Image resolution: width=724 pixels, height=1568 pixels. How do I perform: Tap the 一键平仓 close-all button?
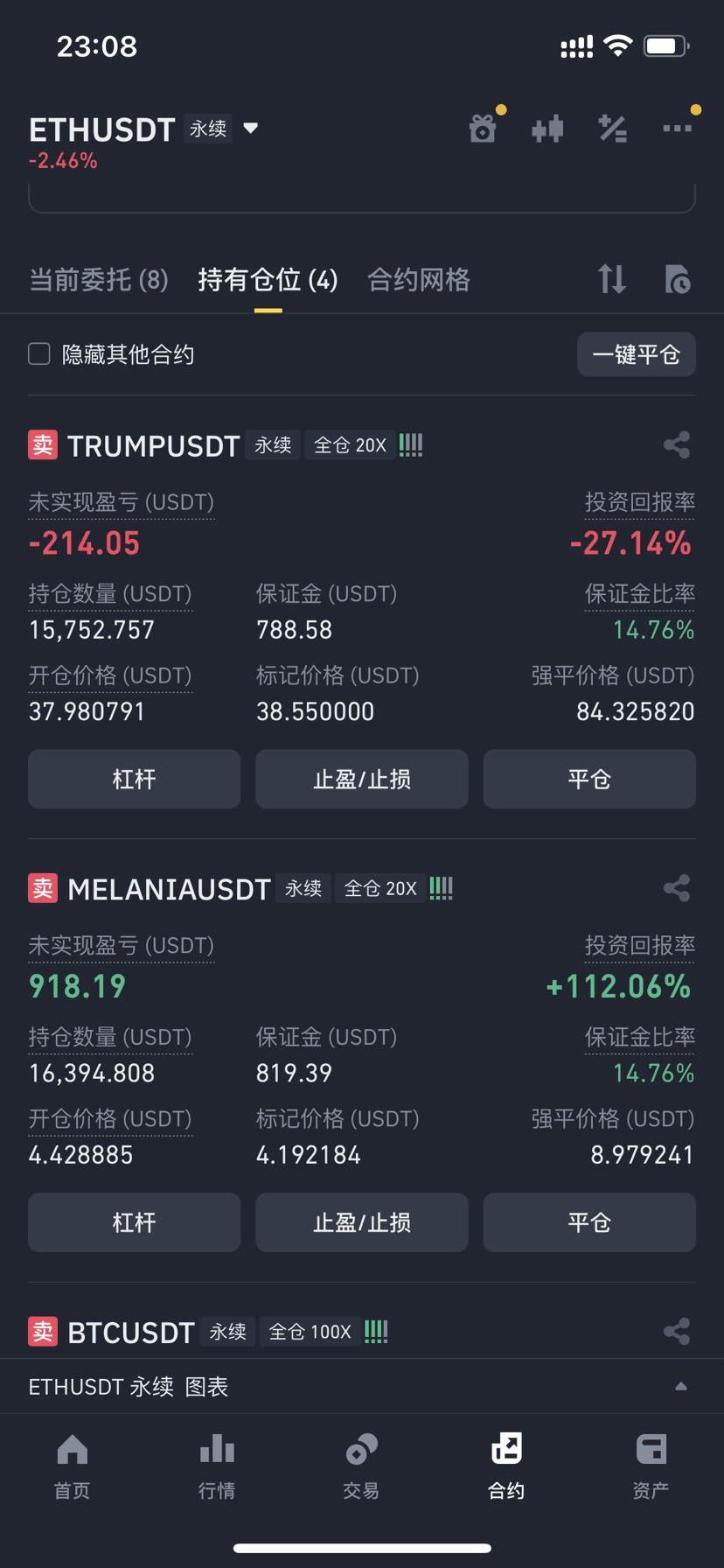tap(637, 354)
